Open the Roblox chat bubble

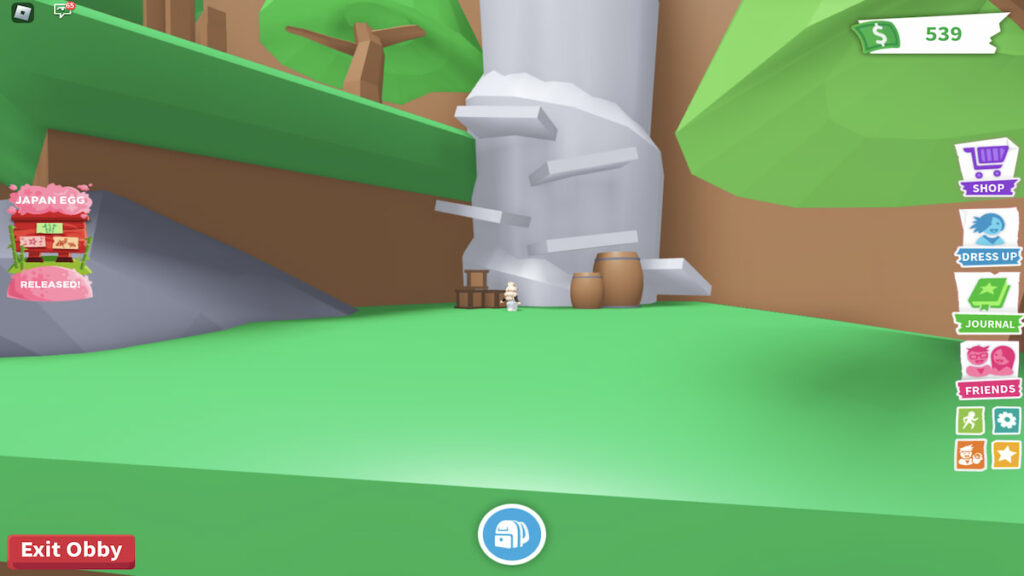62,11
